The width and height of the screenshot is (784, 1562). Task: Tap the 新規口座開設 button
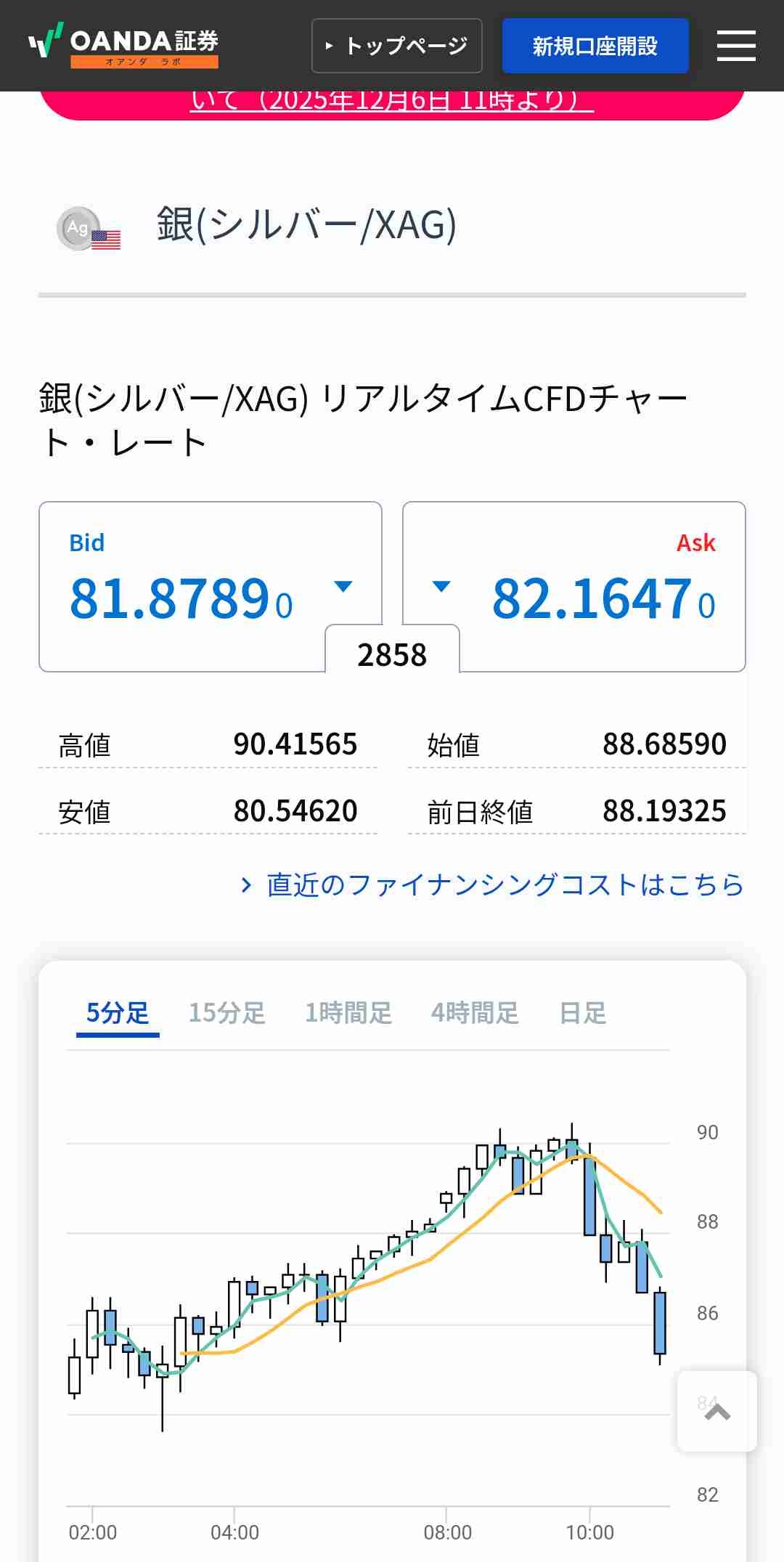pos(595,46)
